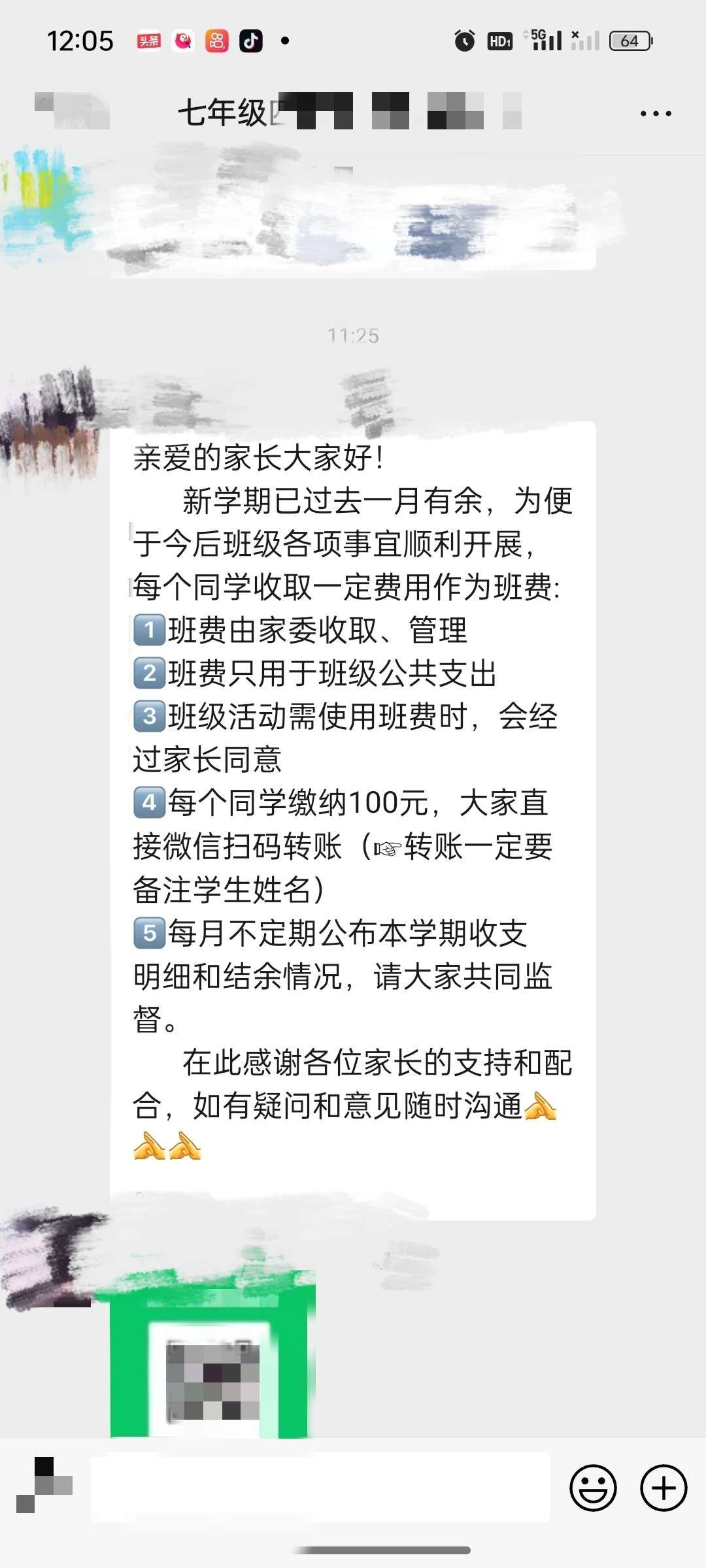Open the emoji picker

[x=593, y=1488]
